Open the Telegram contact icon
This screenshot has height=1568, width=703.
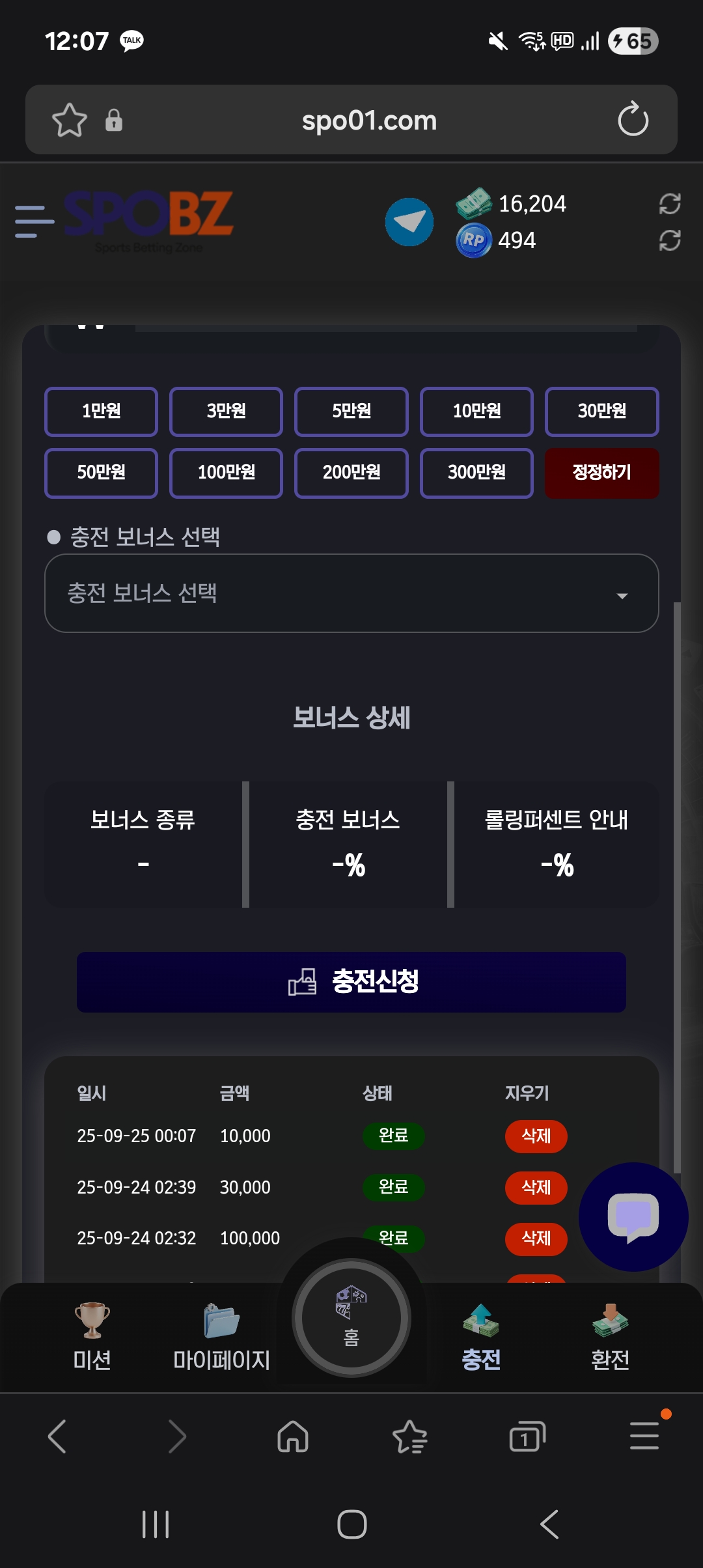(x=409, y=222)
